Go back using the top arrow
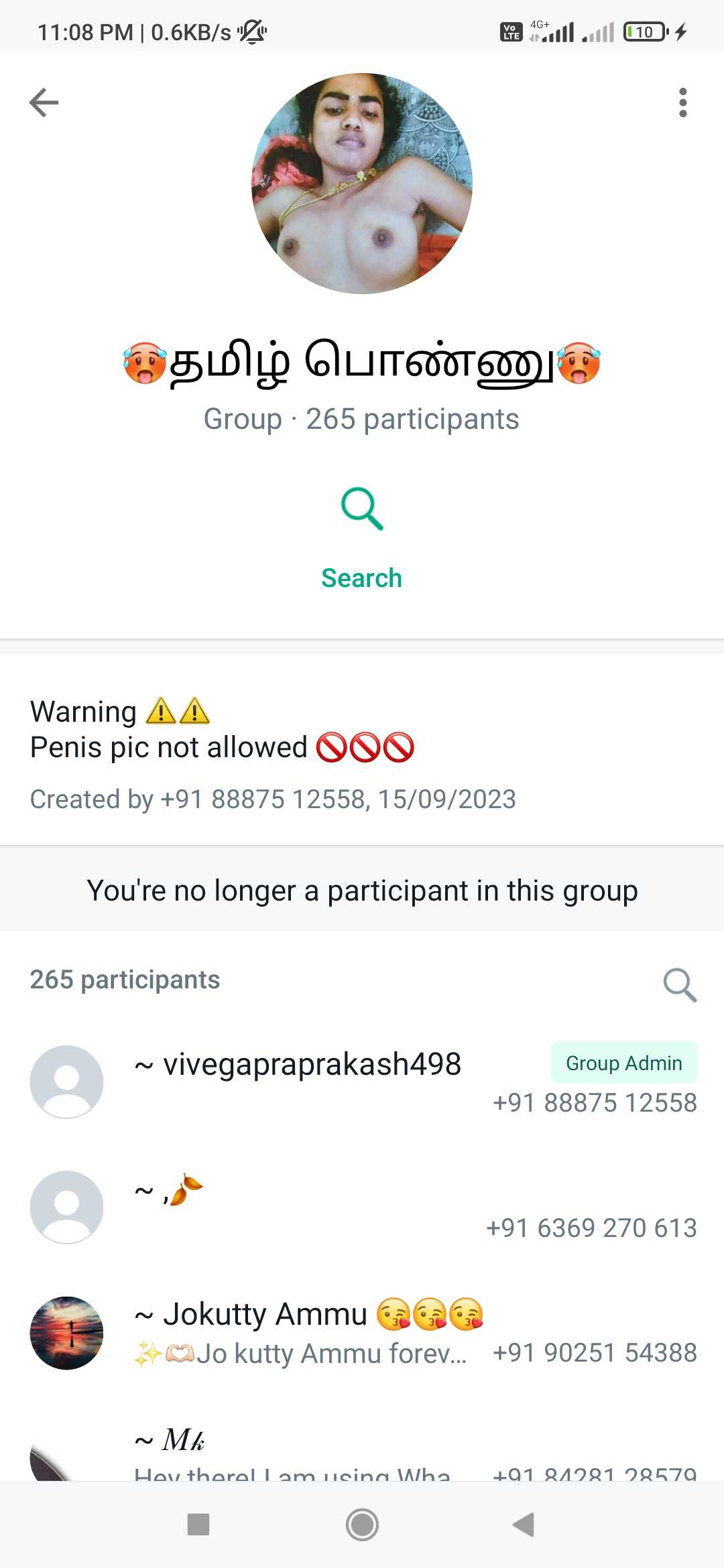 coord(44,103)
